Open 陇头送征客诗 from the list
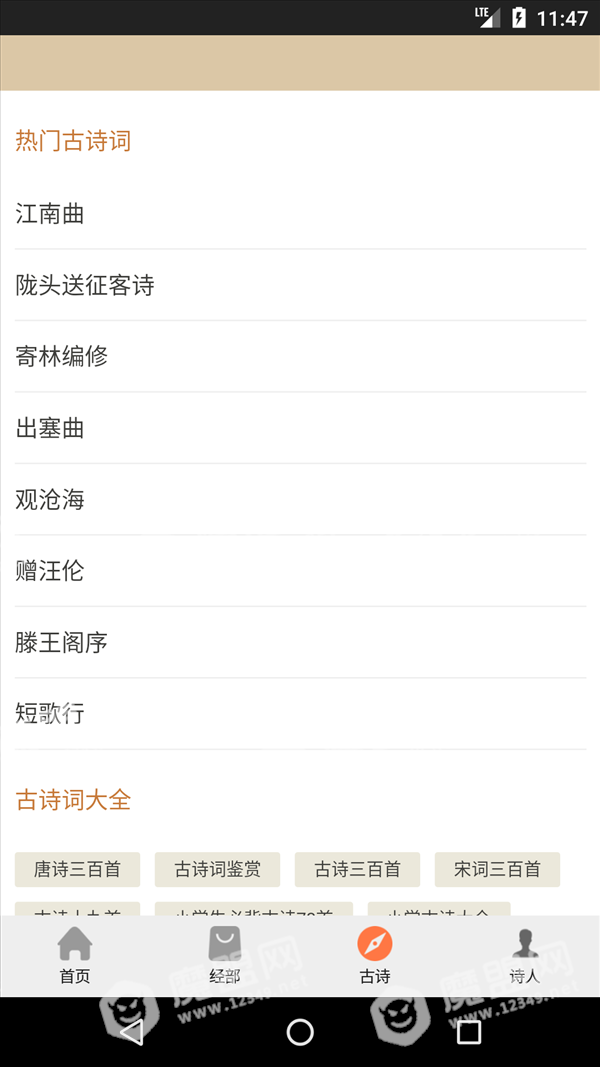The height and width of the screenshot is (1067, 600). coord(300,285)
